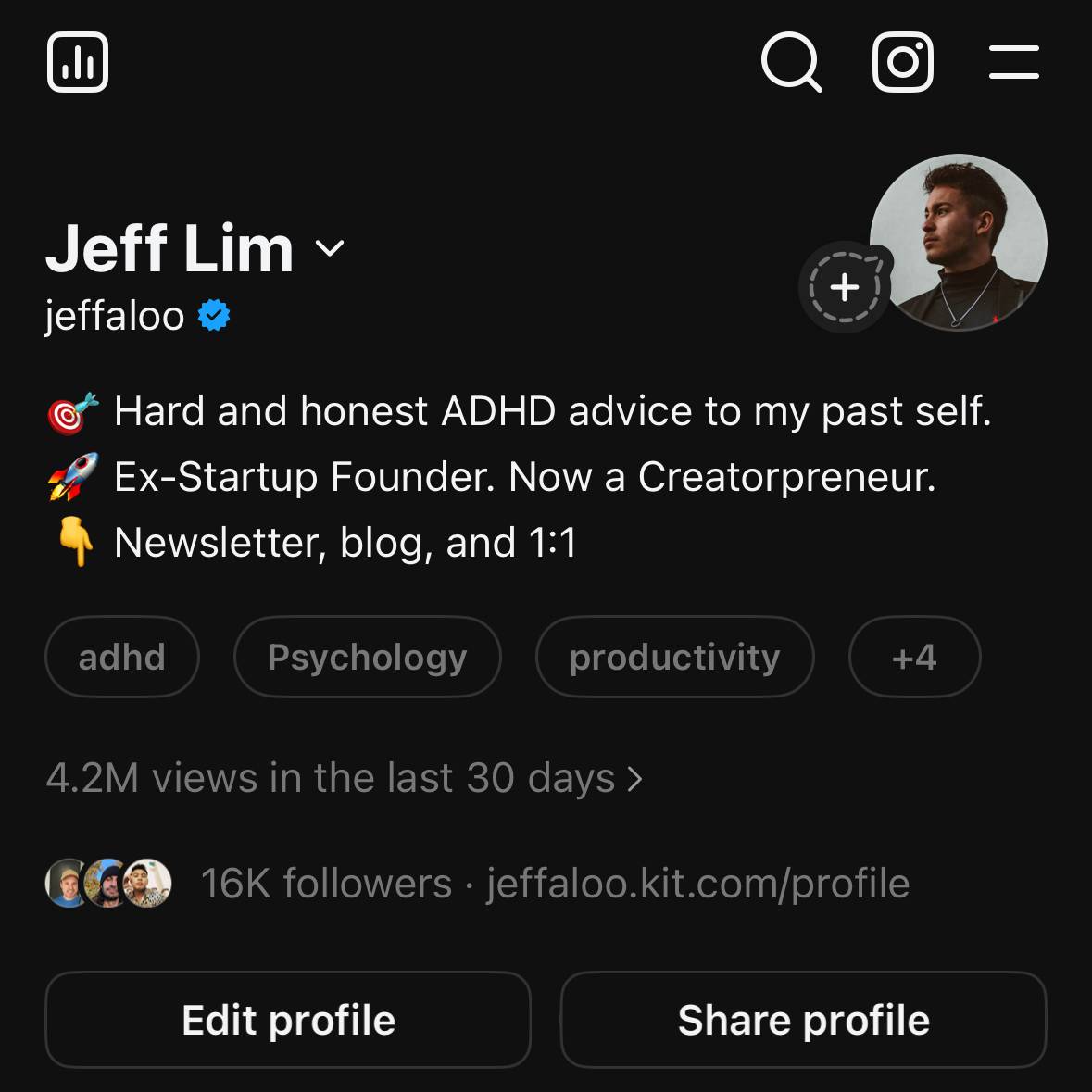Tap Edit profile
Screen dimensions: 1092x1092
288,1020
